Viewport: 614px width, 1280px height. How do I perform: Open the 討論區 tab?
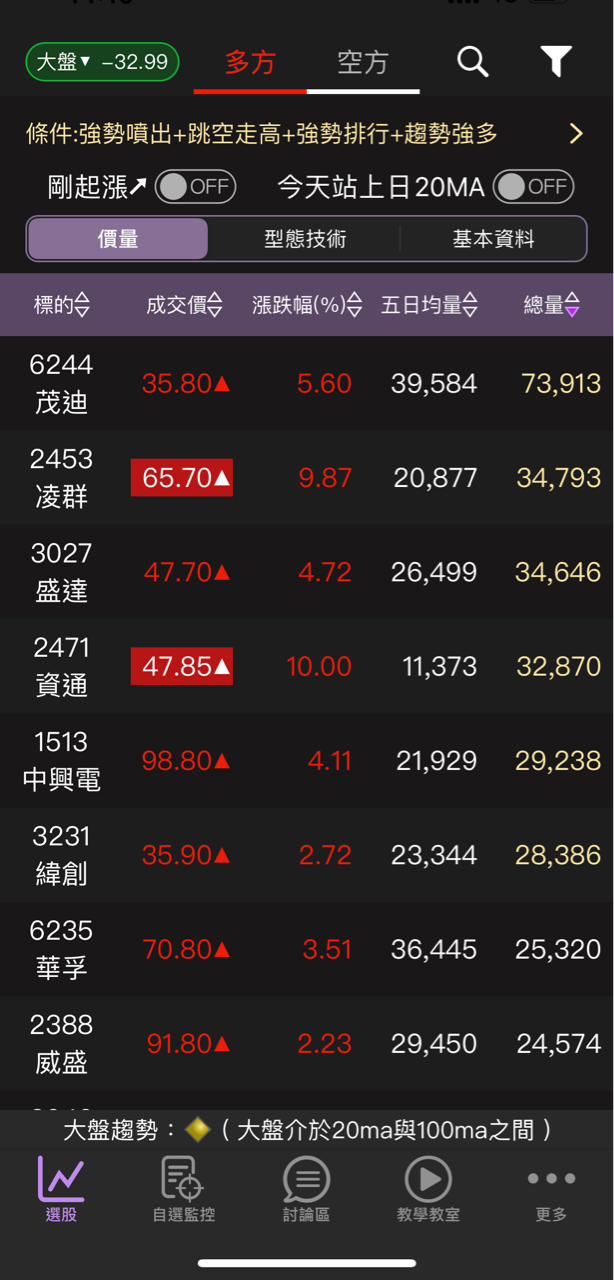click(306, 1190)
